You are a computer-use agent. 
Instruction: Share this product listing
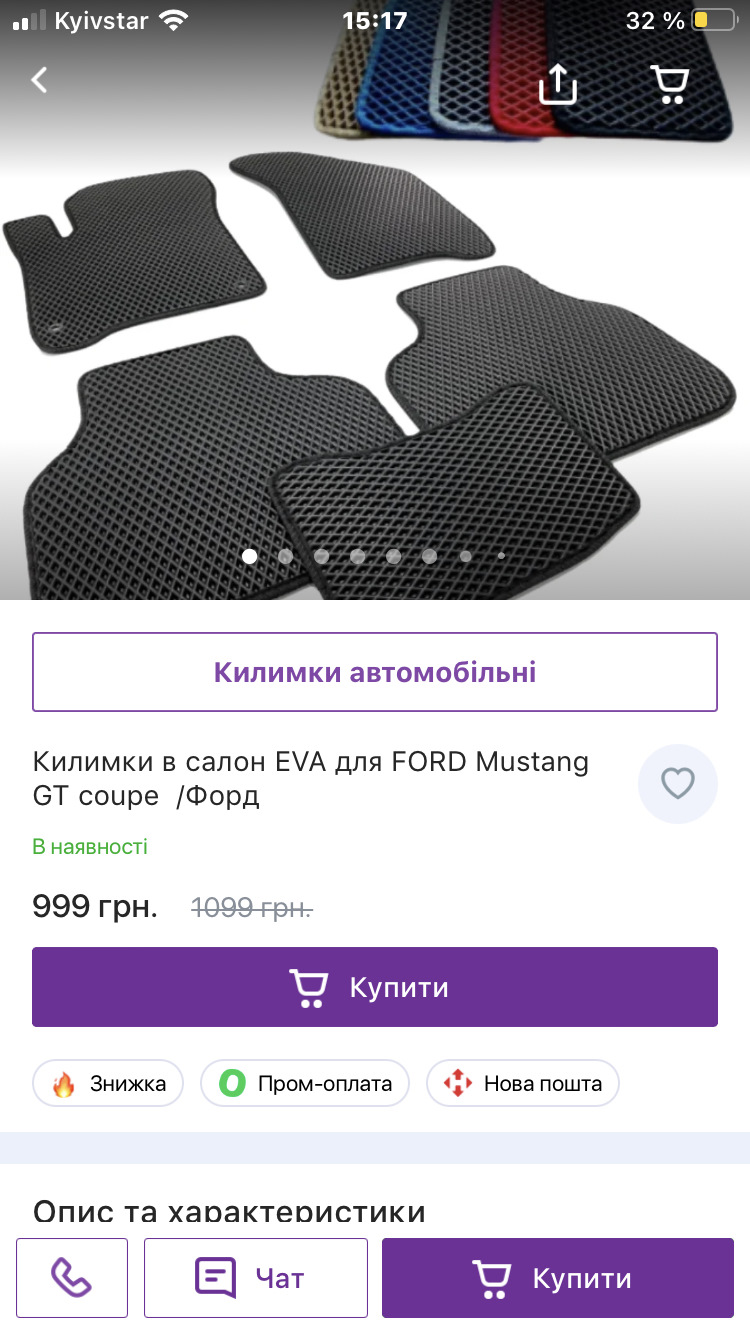[558, 84]
